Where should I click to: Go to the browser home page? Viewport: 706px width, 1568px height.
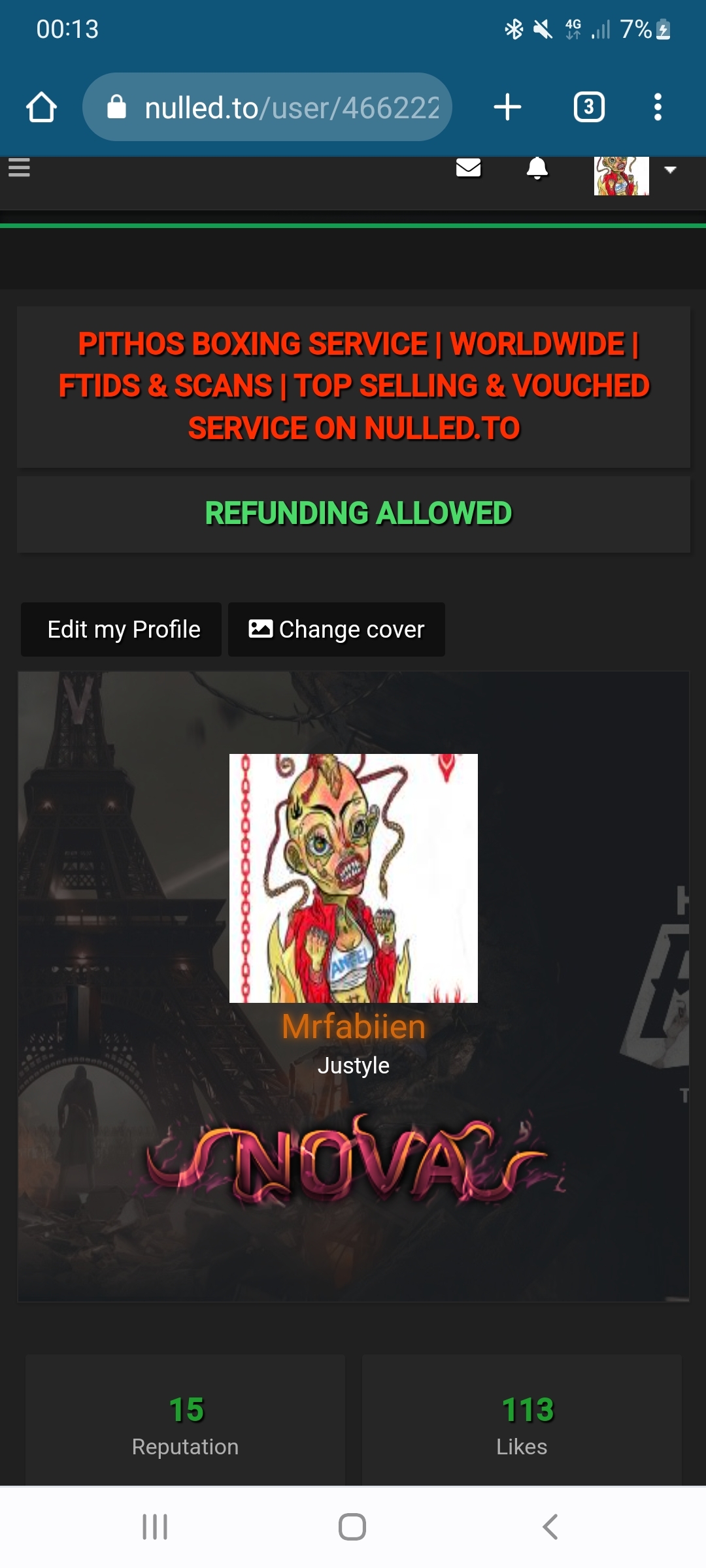coord(41,108)
